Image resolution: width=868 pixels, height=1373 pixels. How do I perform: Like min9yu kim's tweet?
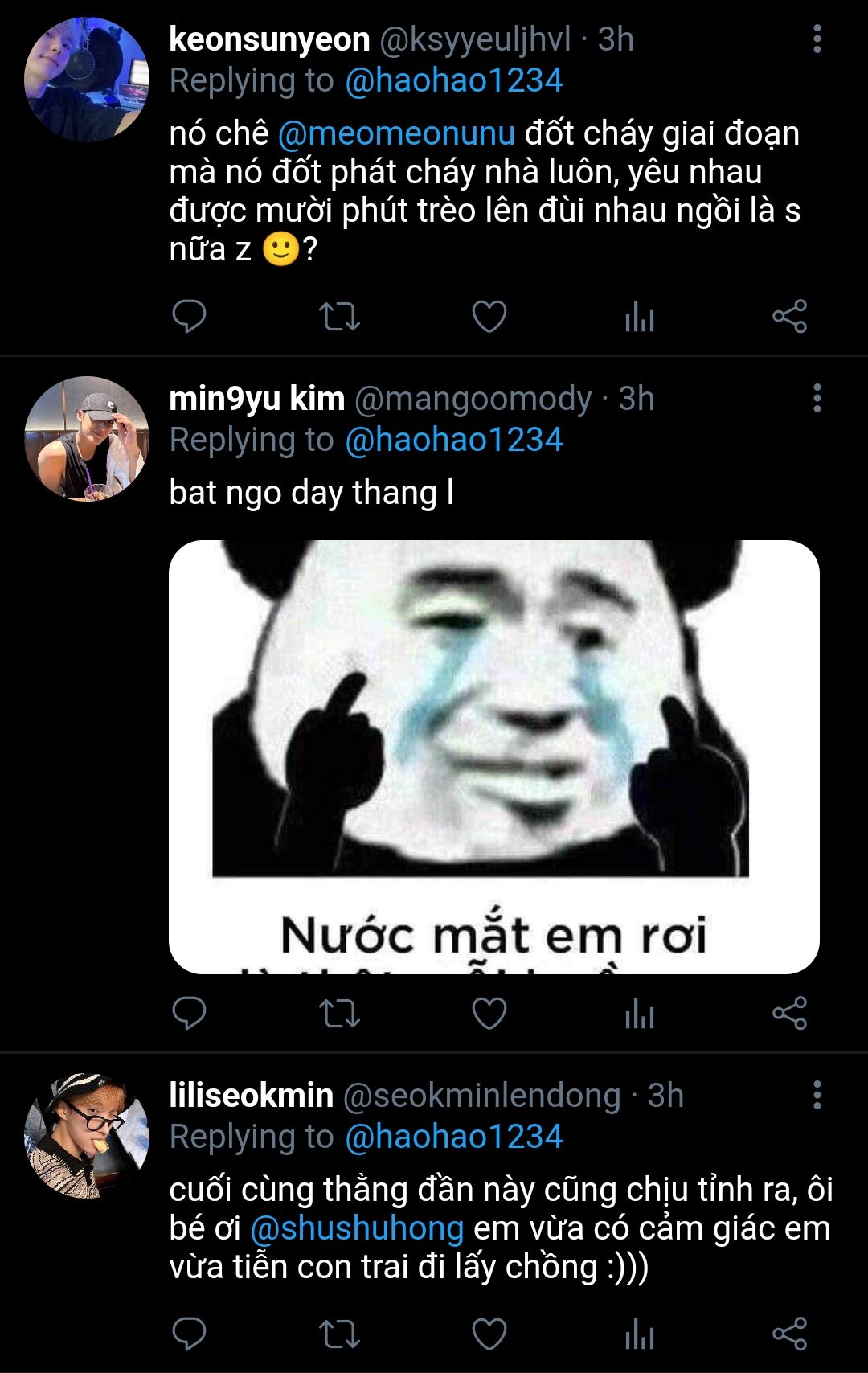point(489,1013)
